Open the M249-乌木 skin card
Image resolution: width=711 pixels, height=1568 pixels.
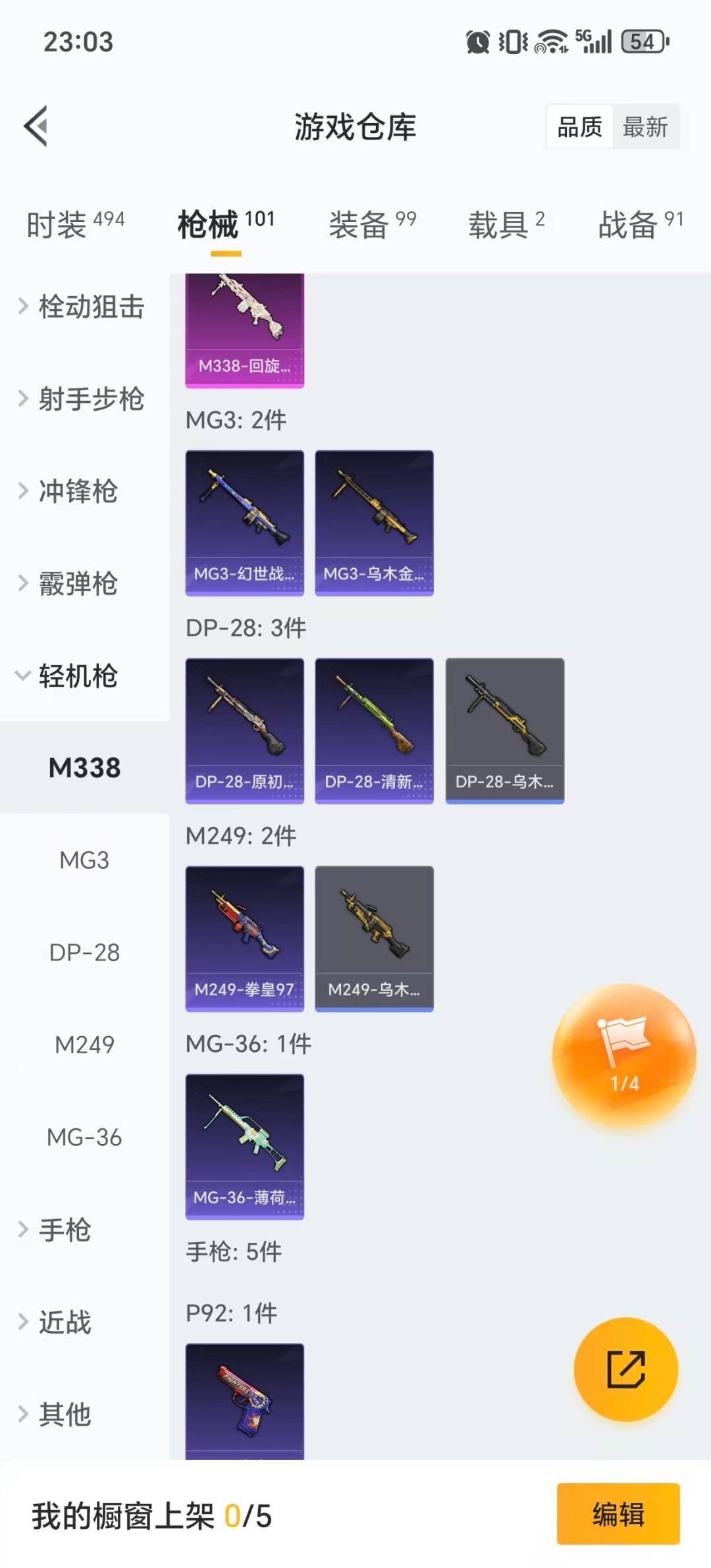click(374, 936)
